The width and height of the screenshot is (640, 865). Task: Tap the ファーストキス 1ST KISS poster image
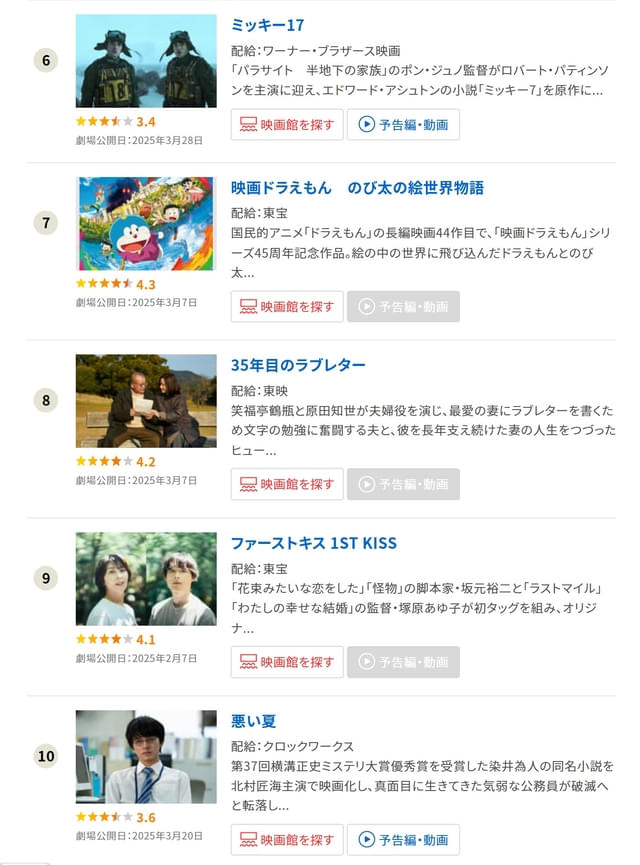pos(146,579)
